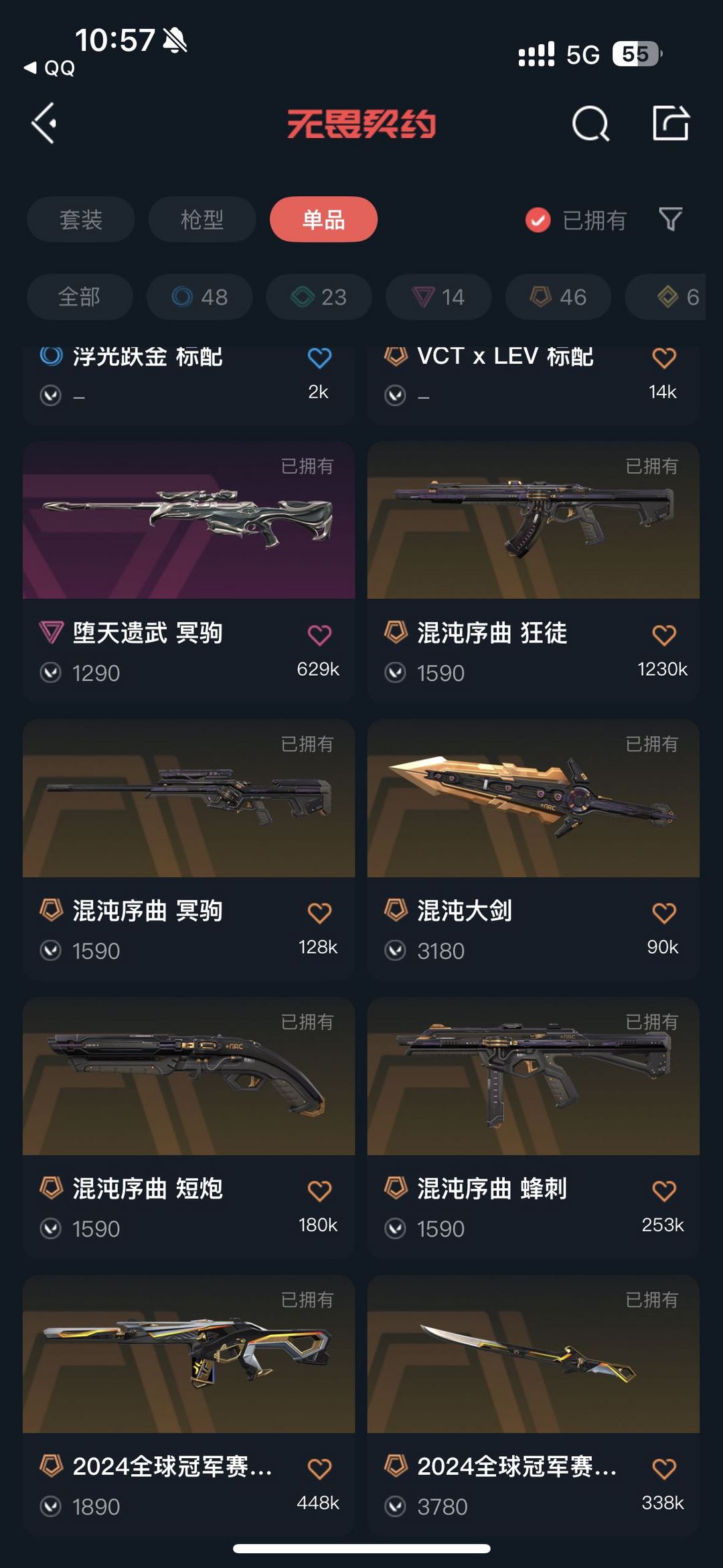
Task: Filter by the chip showing 23
Action: pyautogui.click(x=319, y=297)
